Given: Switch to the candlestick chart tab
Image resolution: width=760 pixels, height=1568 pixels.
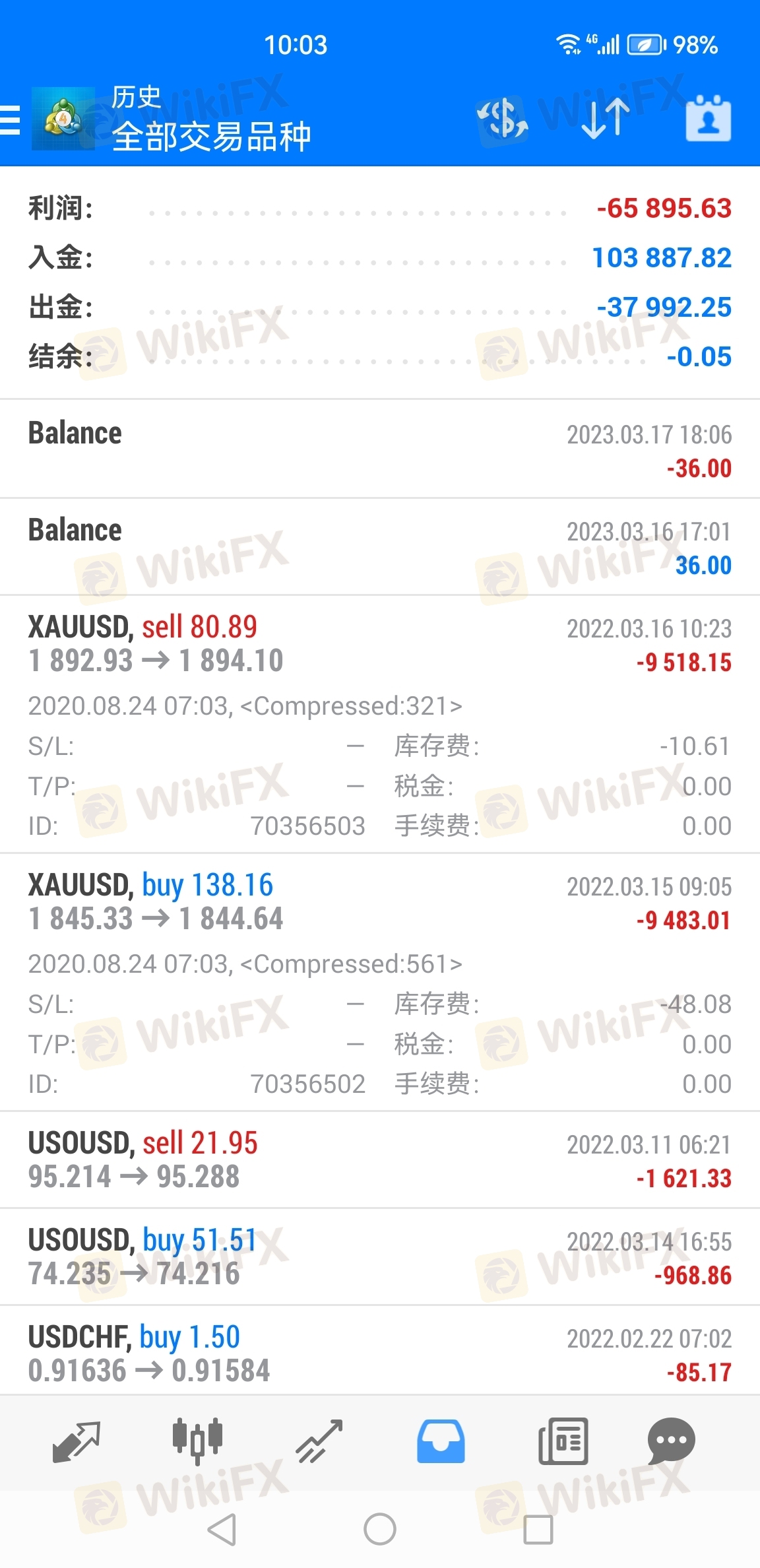Looking at the screenshot, I should click(198, 1441).
